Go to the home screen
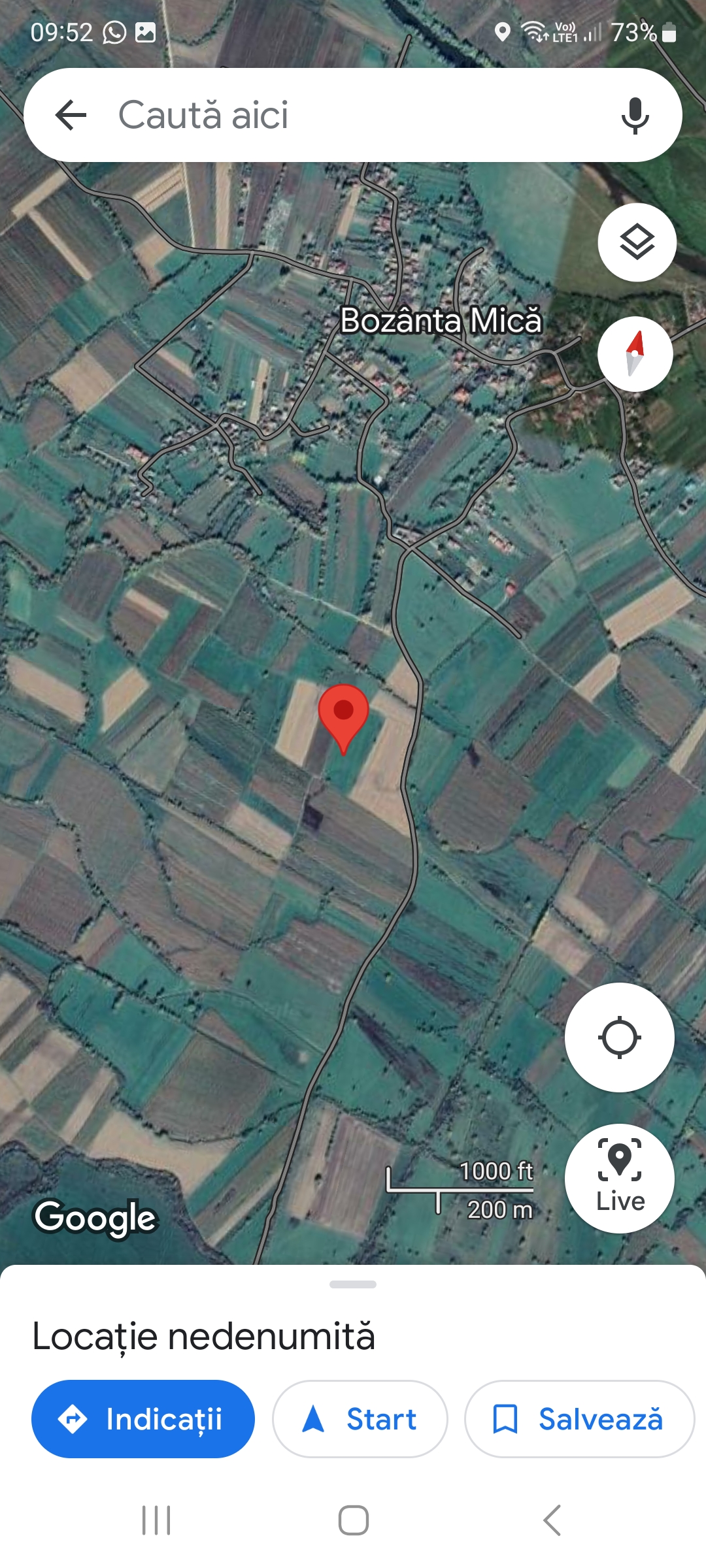The image size is (706, 1568). 353,1520
